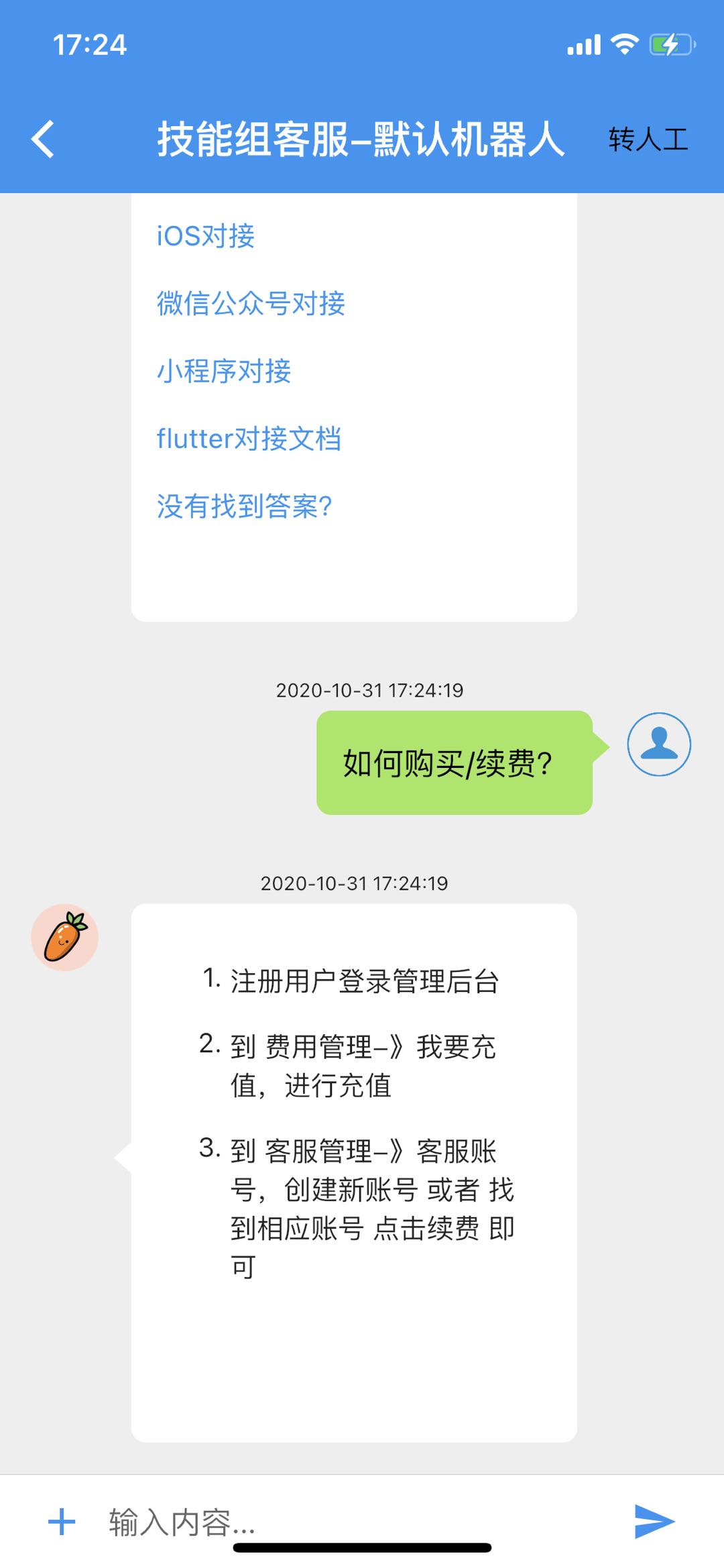The image size is (724, 1568).
Task: Tap the 没有找到答案? link
Action: tap(244, 506)
